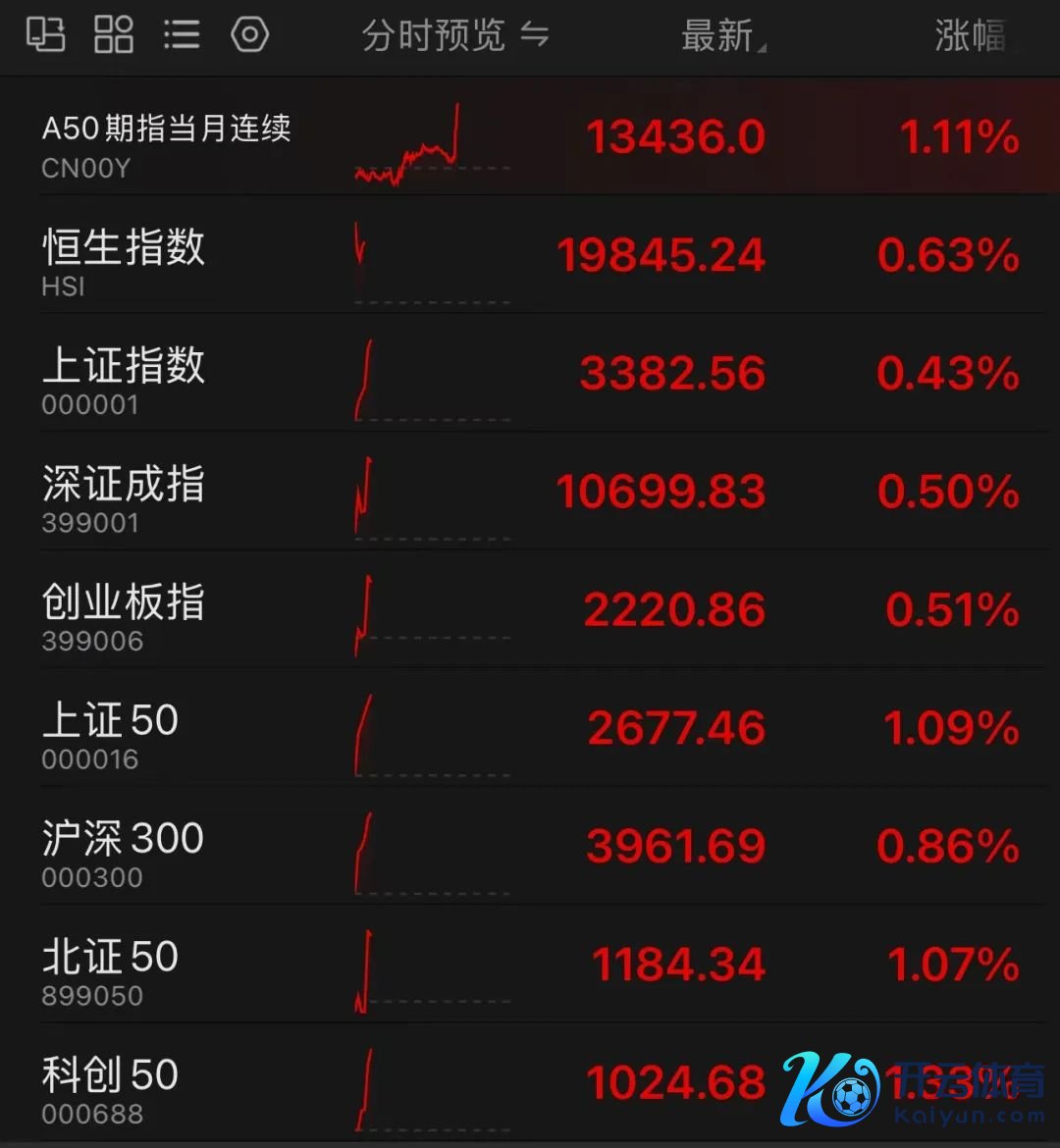Open the layout switch icon
Viewport: 1060px width, 1148px height.
coord(45,35)
